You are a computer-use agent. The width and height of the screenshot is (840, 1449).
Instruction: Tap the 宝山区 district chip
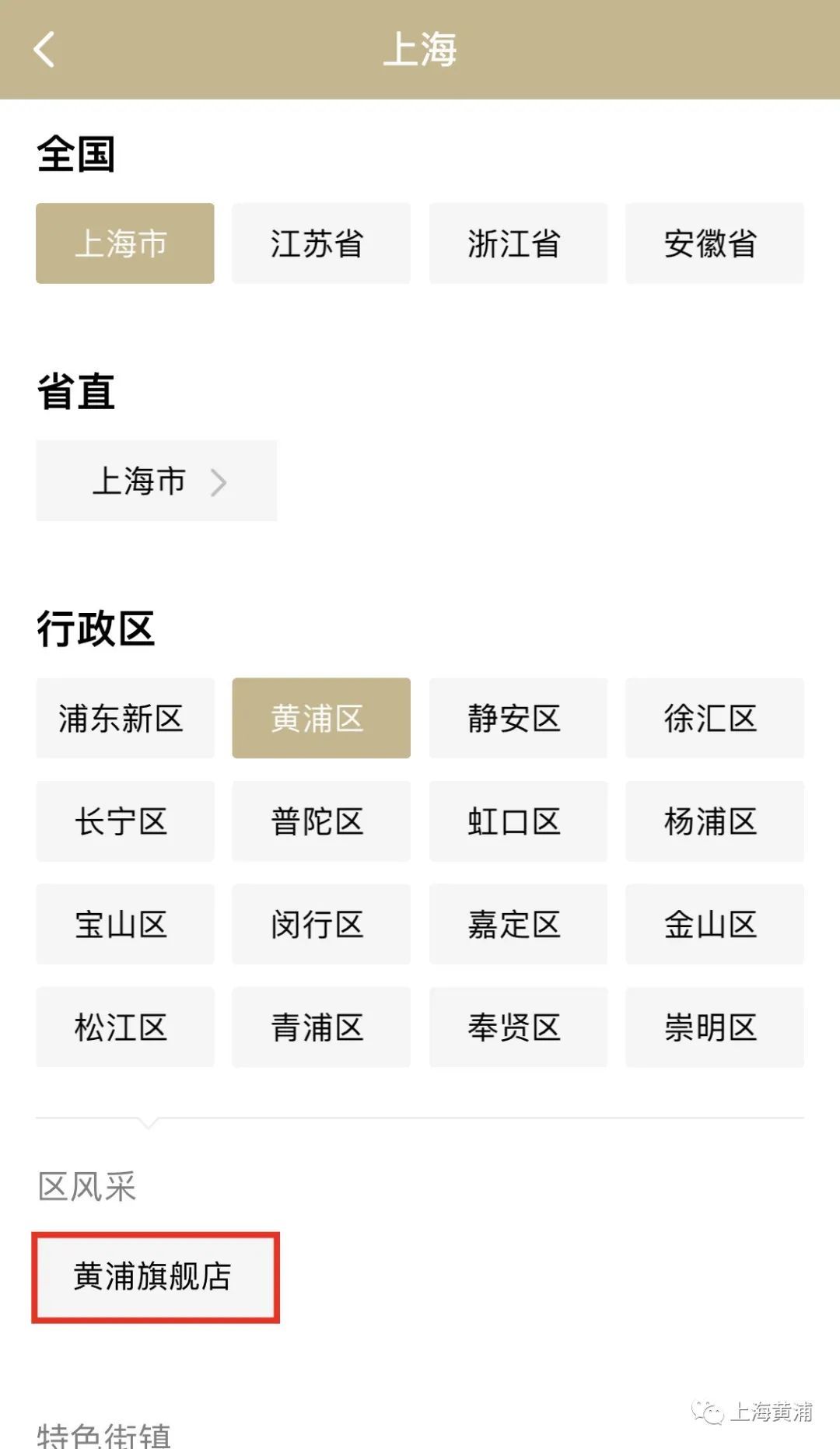(x=124, y=924)
